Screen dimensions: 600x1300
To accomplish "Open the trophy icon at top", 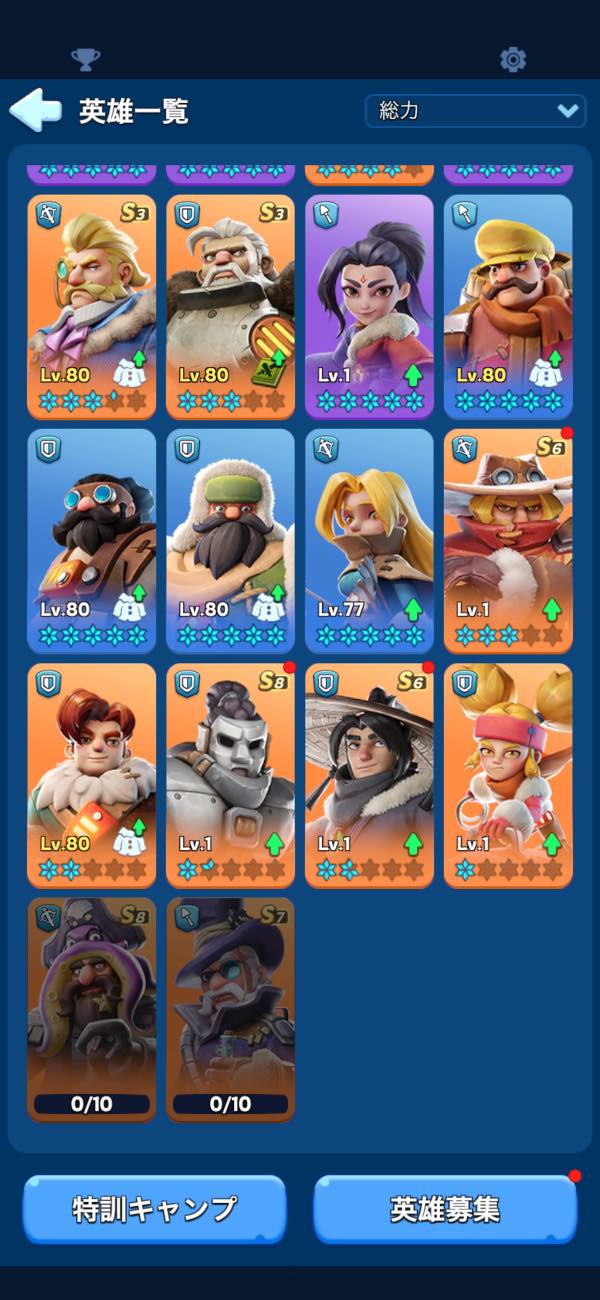I will point(86,59).
